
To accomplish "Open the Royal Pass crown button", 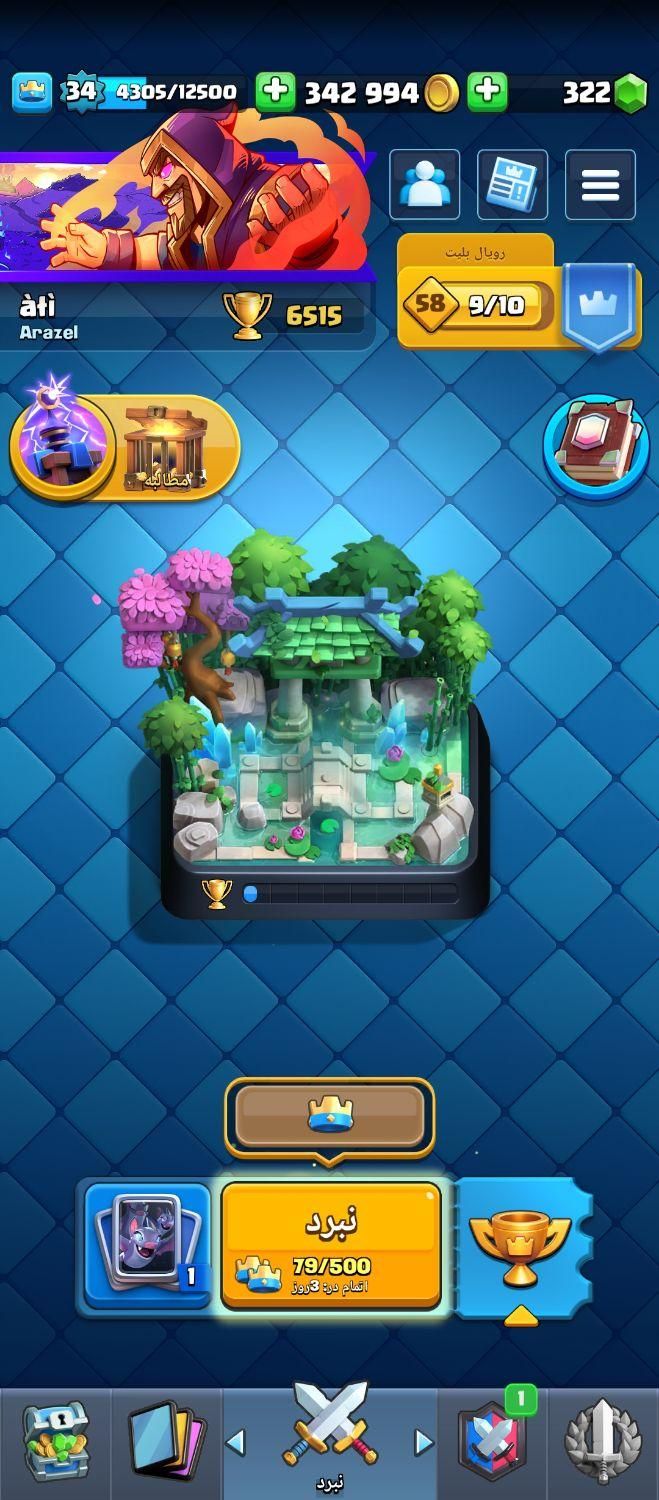I will tap(600, 305).
